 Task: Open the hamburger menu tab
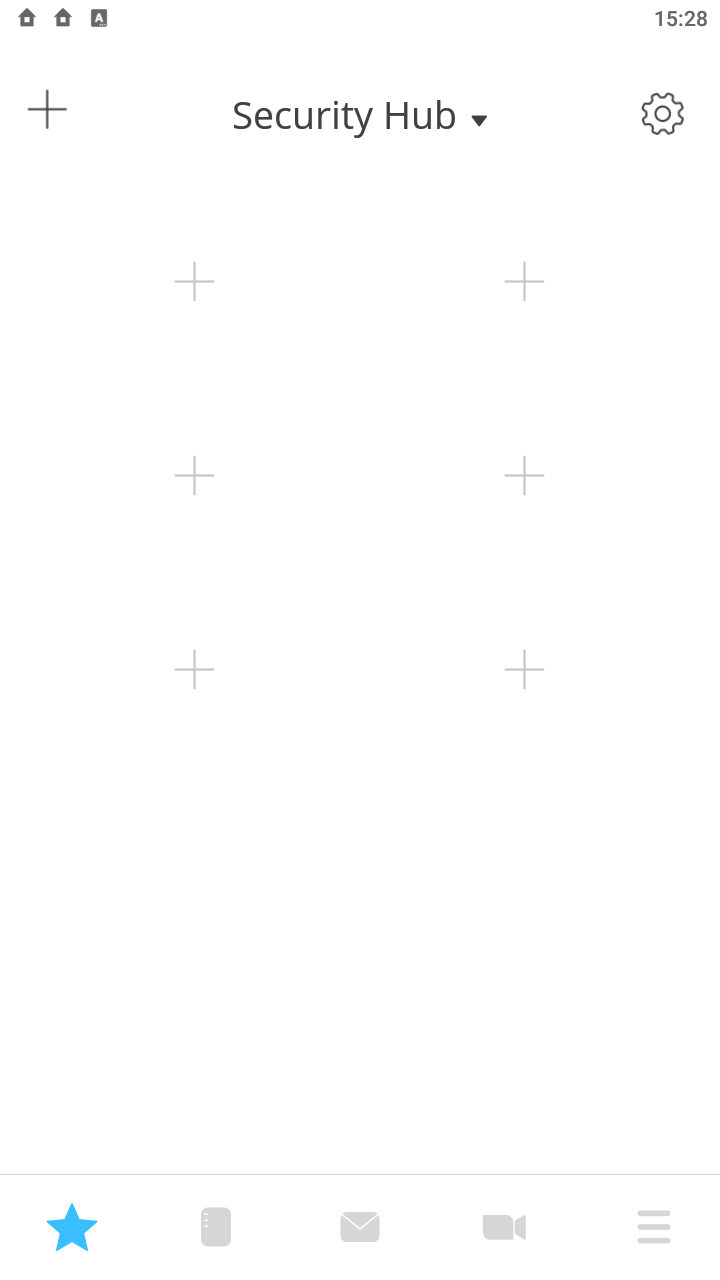[x=654, y=1227]
